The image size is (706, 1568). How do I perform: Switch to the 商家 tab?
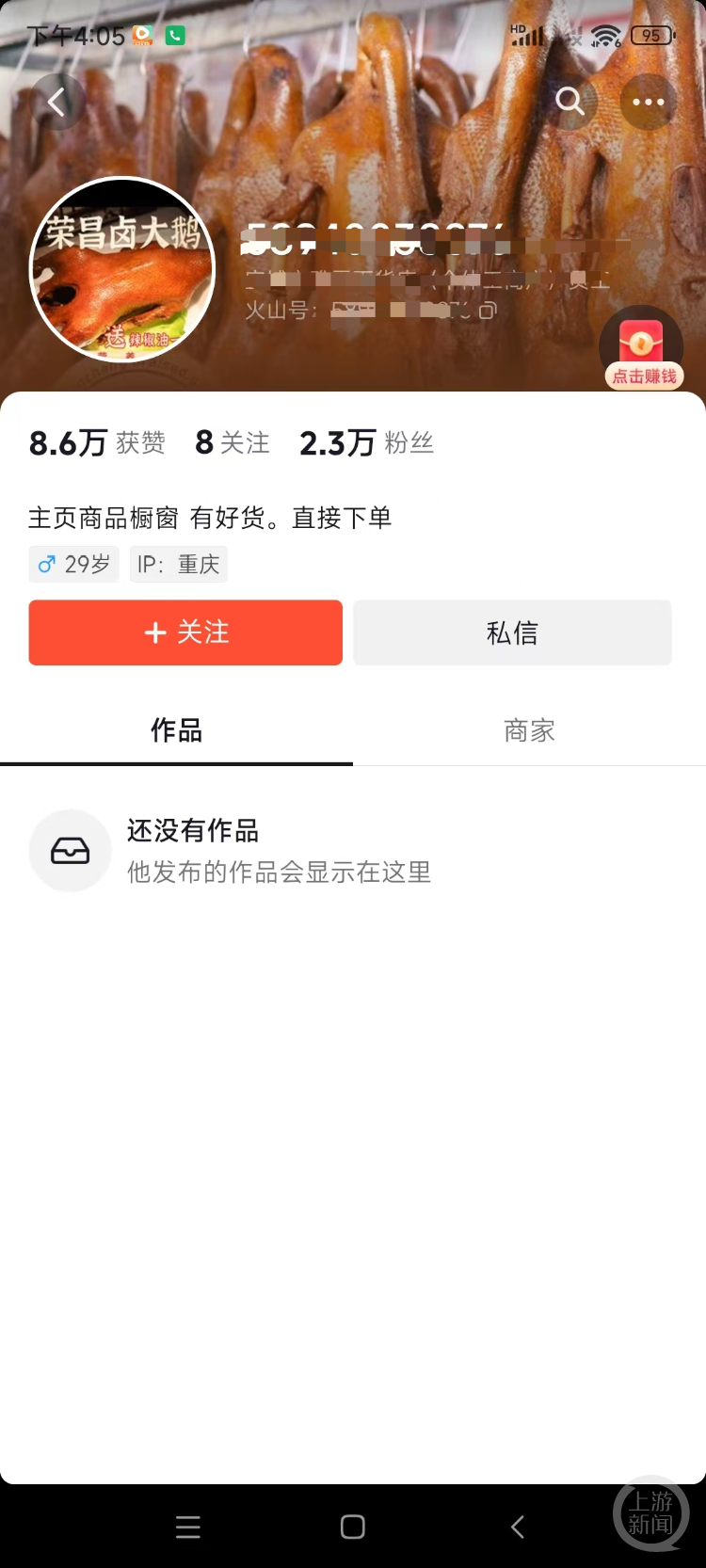point(529,730)
